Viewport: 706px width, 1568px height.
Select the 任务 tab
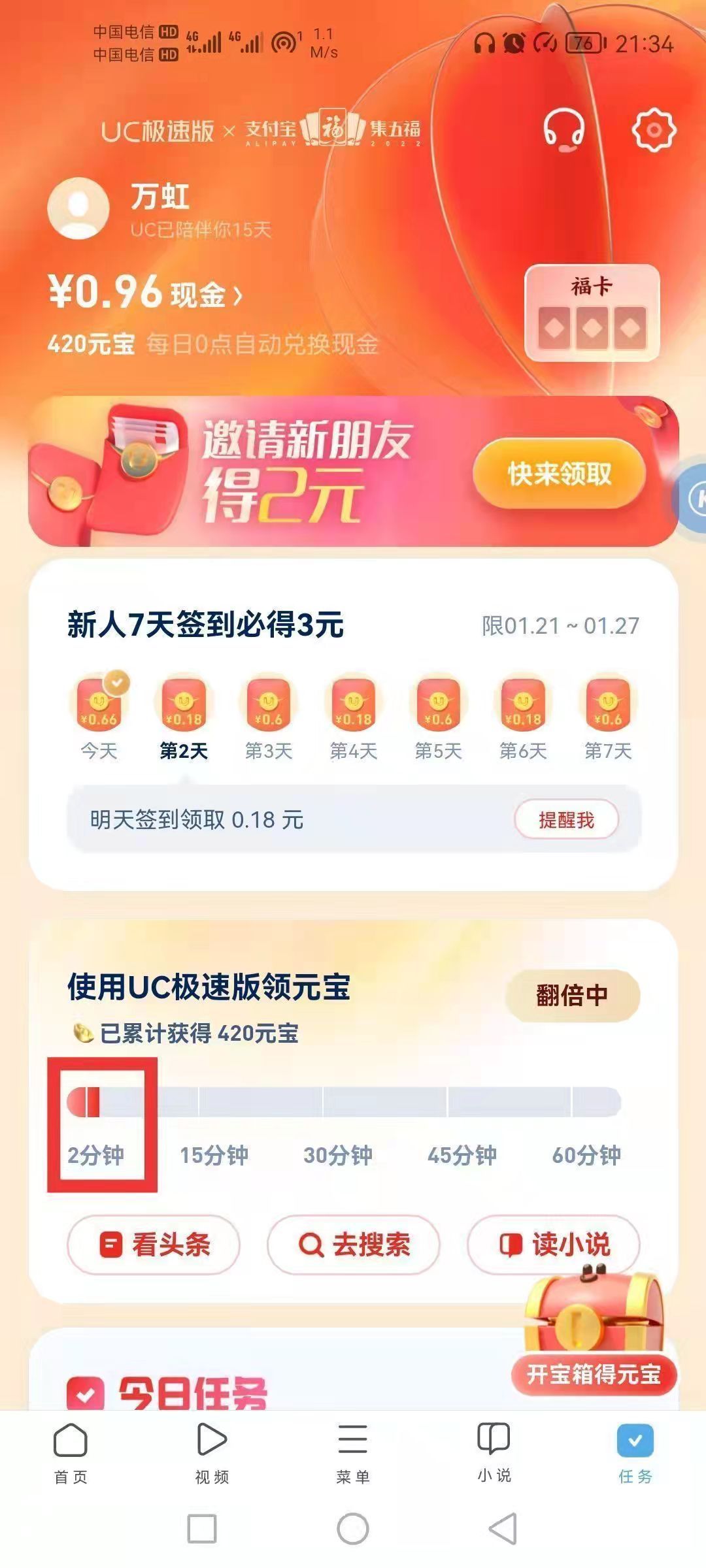[635, 1452]
